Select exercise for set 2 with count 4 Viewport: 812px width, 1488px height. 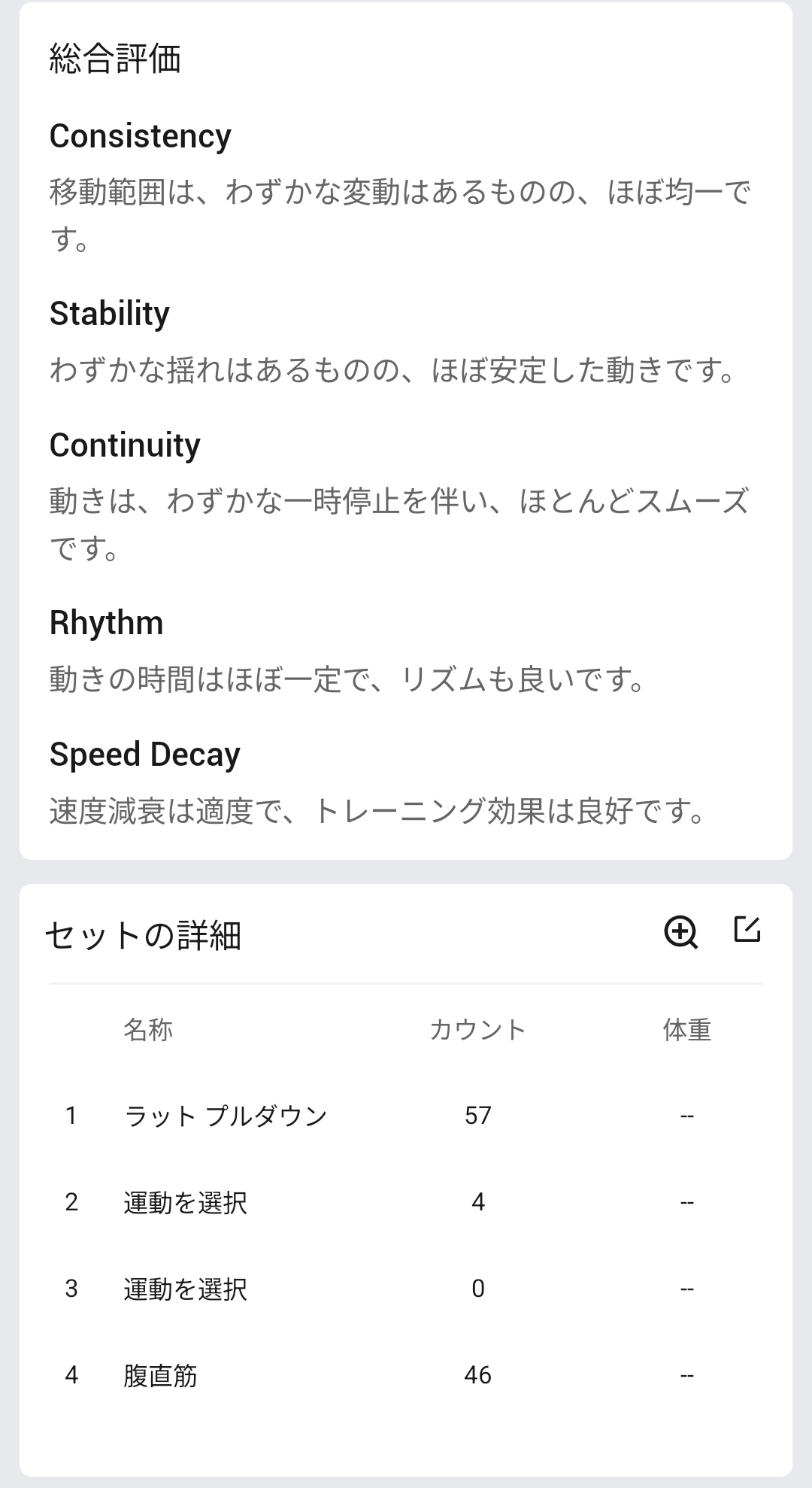coord(406,1202)
